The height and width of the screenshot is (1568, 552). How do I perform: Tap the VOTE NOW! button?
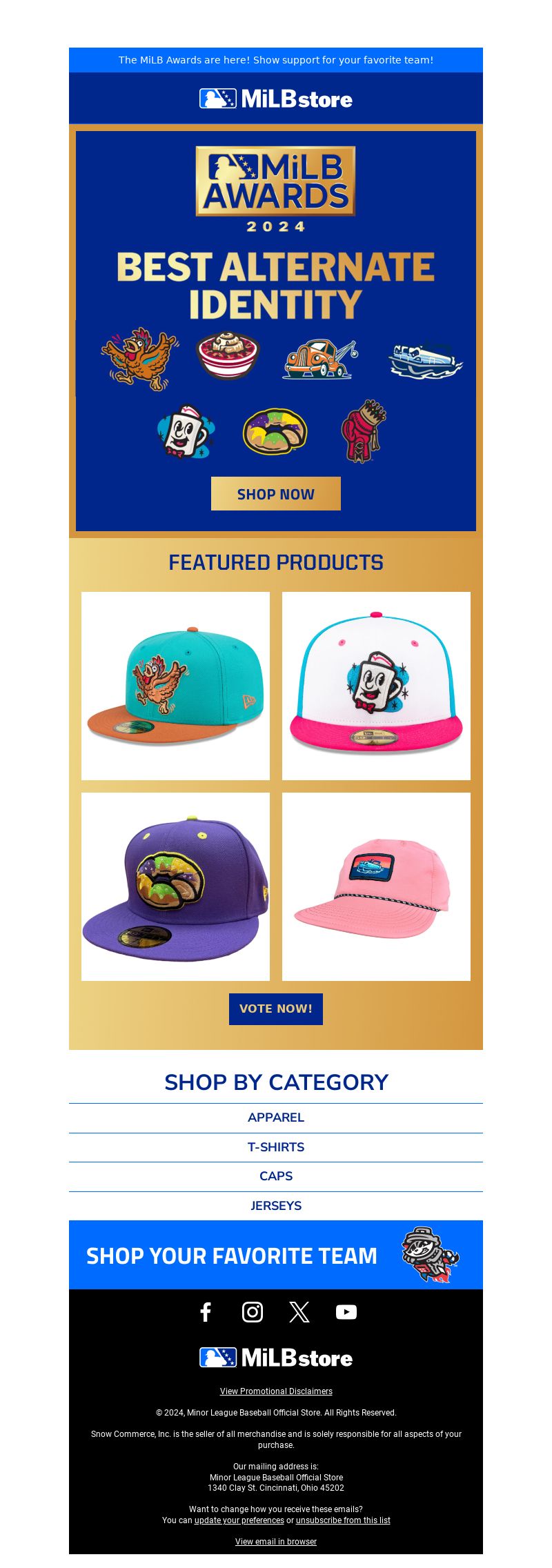[x=275, y=1009]
